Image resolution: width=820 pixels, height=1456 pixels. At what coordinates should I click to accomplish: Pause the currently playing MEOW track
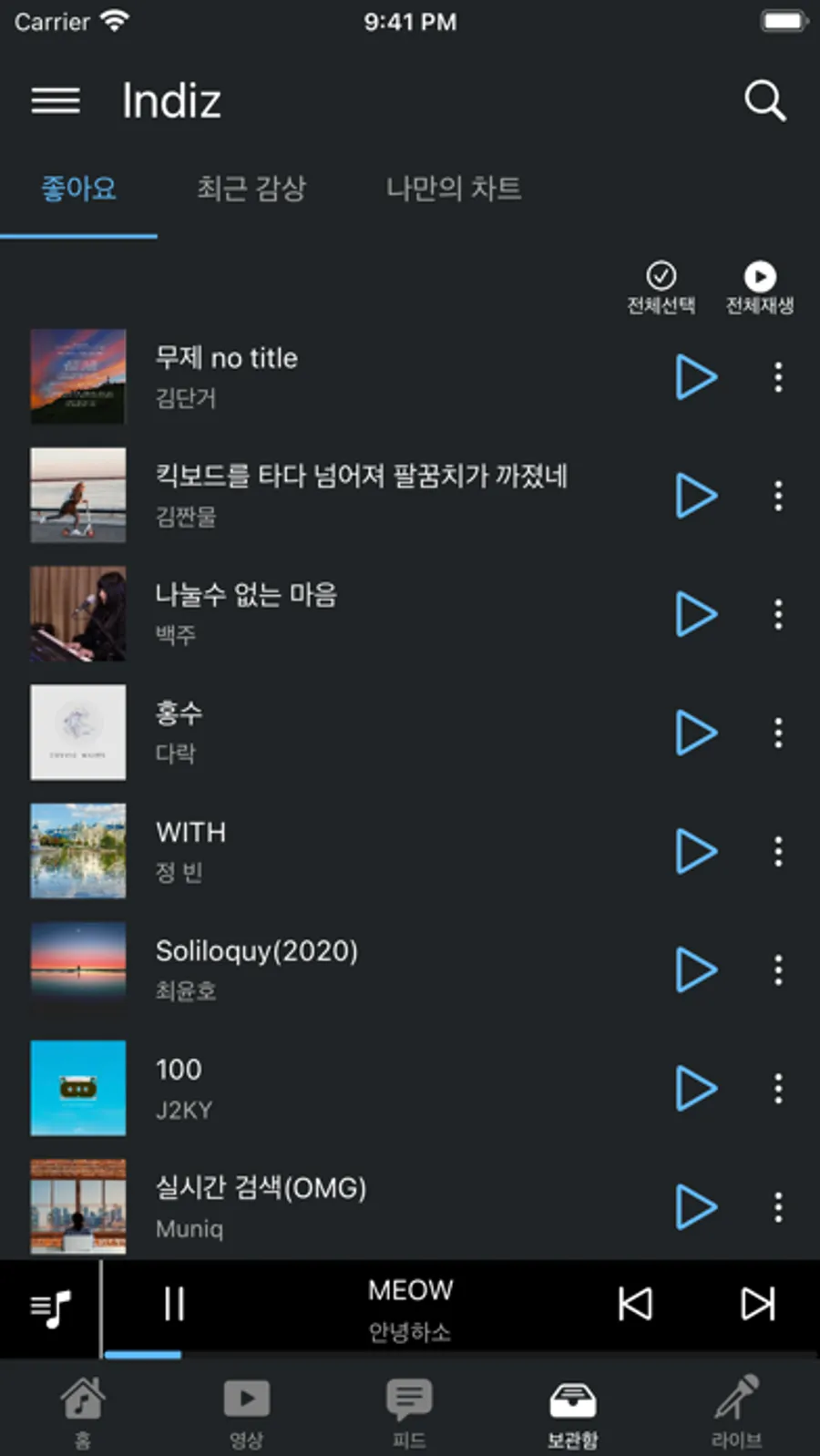[174, 1304]
